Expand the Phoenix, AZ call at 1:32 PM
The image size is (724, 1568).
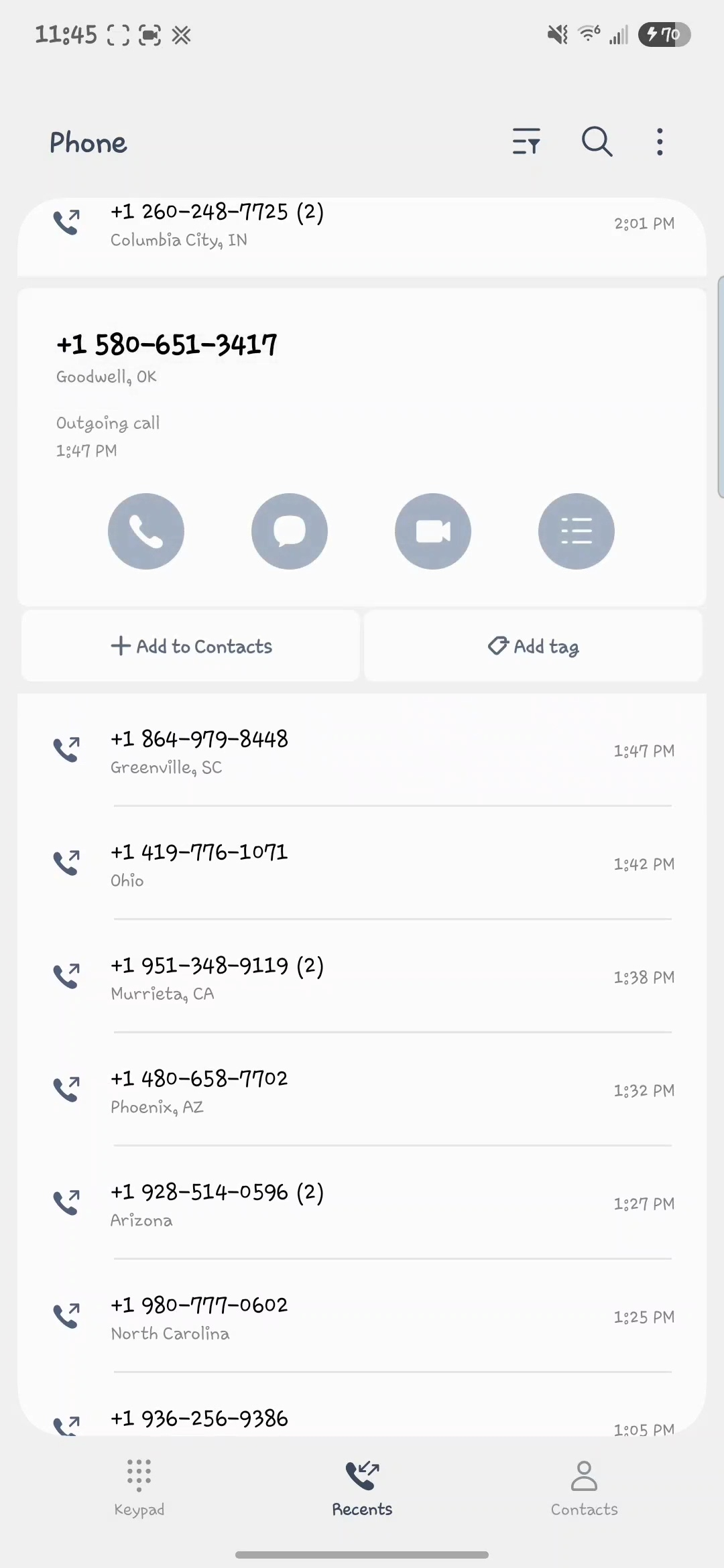point(362,1091)
